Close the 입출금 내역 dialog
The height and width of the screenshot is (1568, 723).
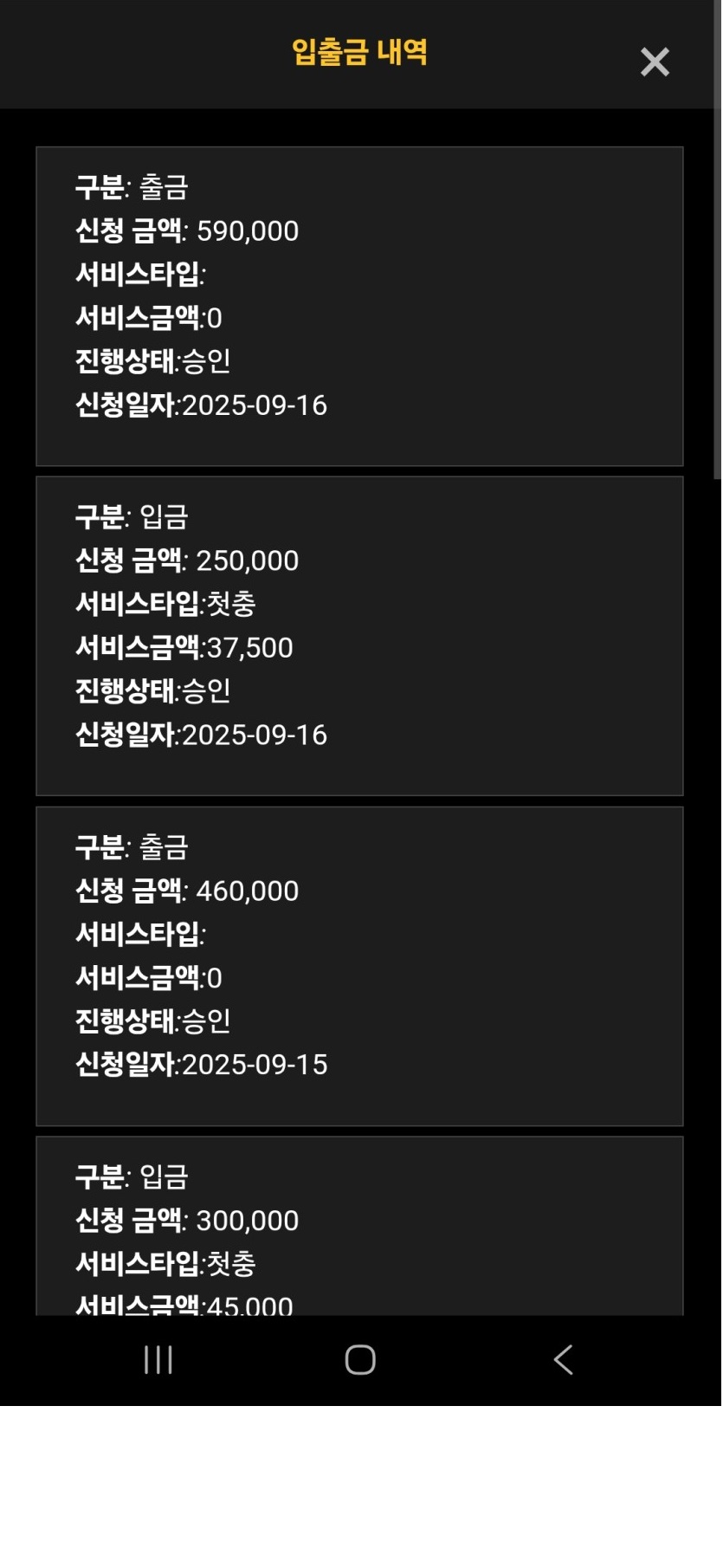[655, 62]
